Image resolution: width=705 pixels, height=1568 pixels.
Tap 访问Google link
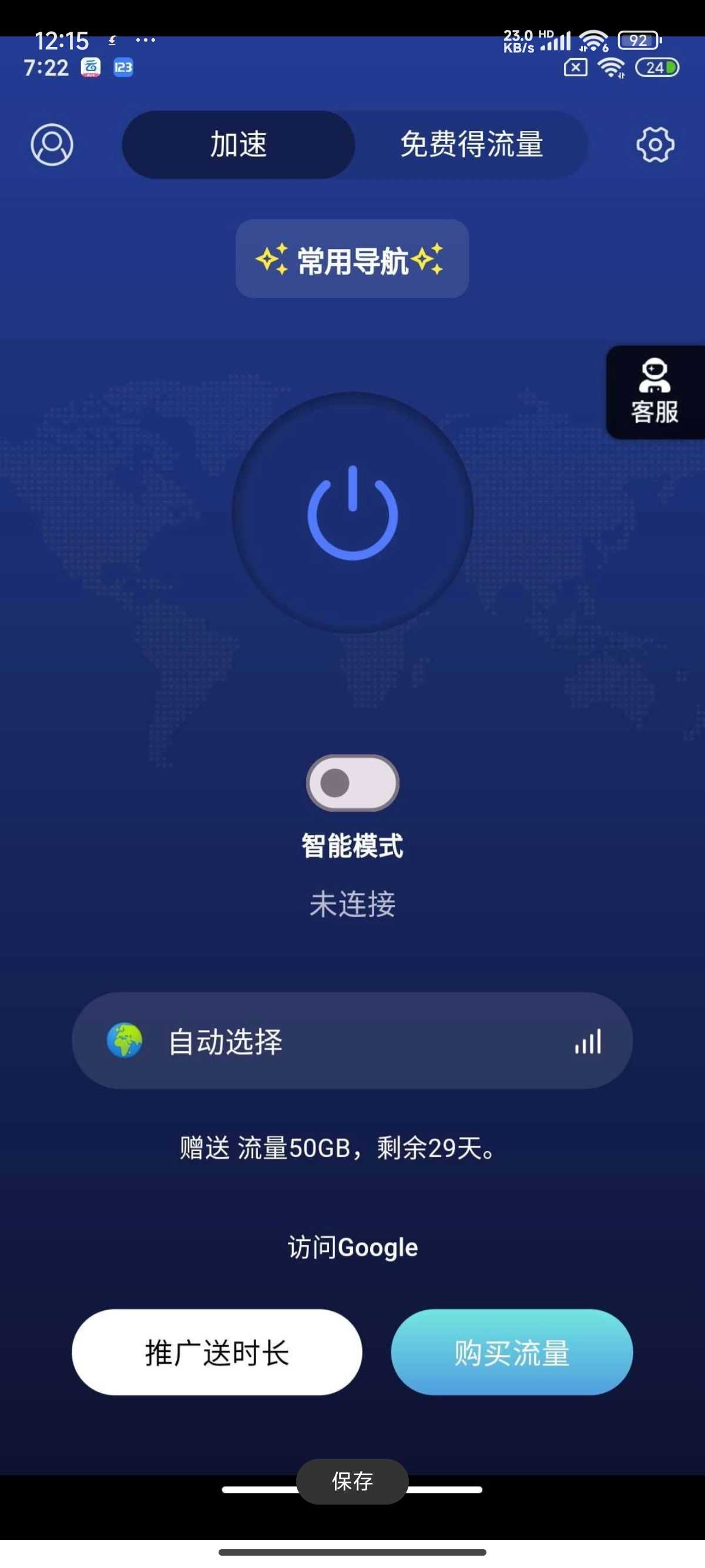pos(352,1247)
